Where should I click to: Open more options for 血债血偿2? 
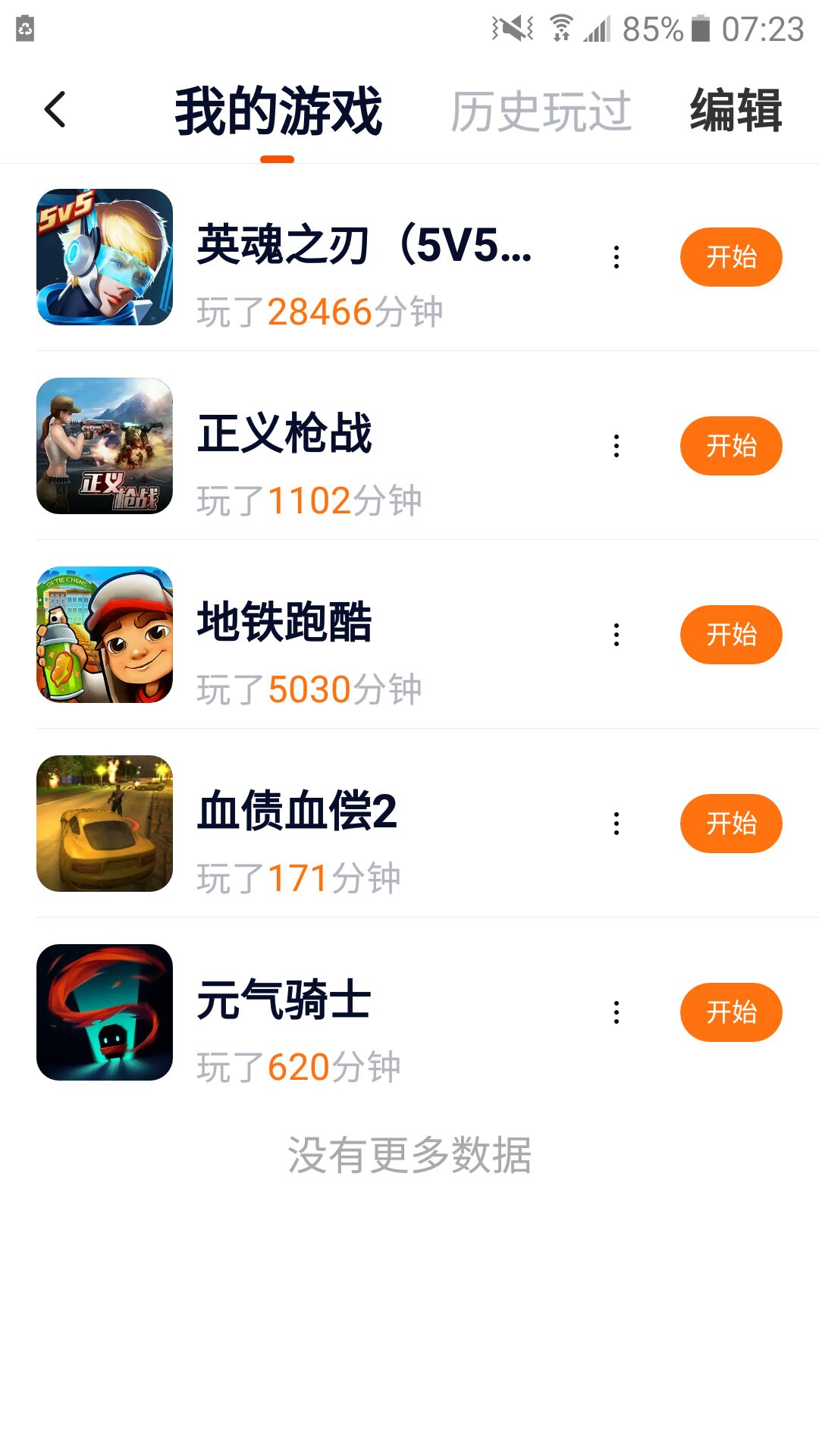coord(617,824)
